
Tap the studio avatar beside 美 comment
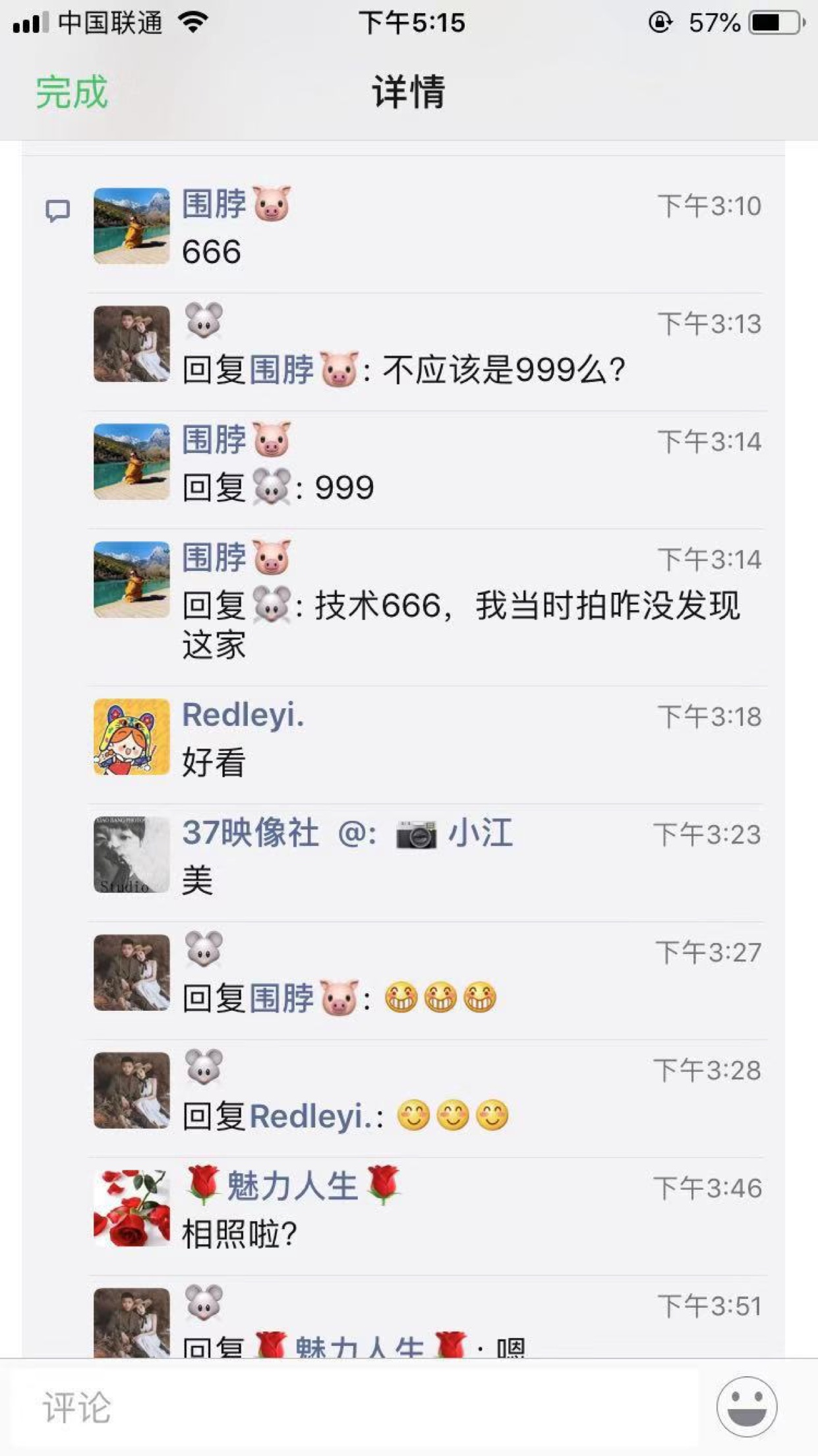pyautogui.click(x=132, y=855)
